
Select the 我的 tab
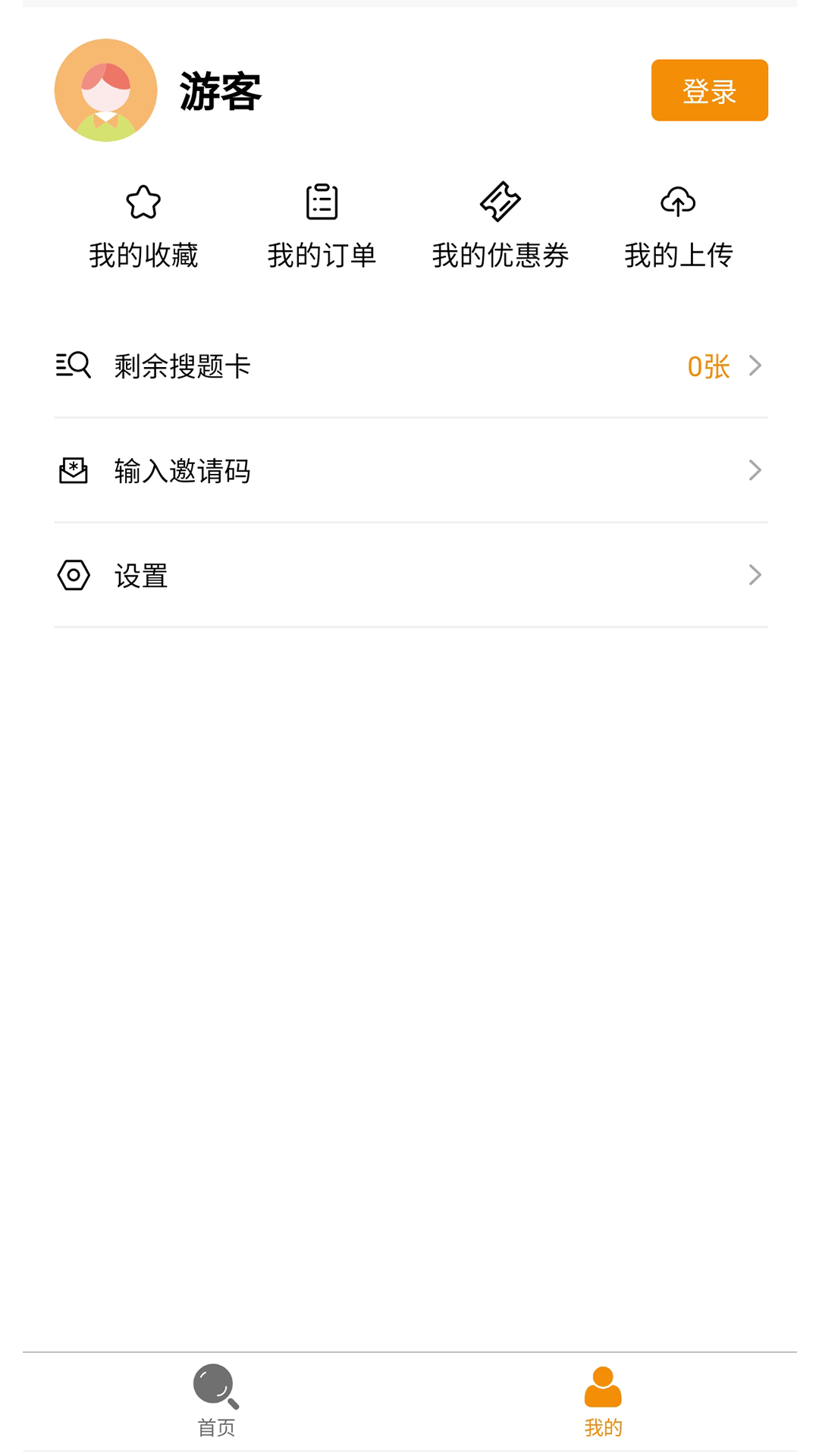click(603, 1401)
